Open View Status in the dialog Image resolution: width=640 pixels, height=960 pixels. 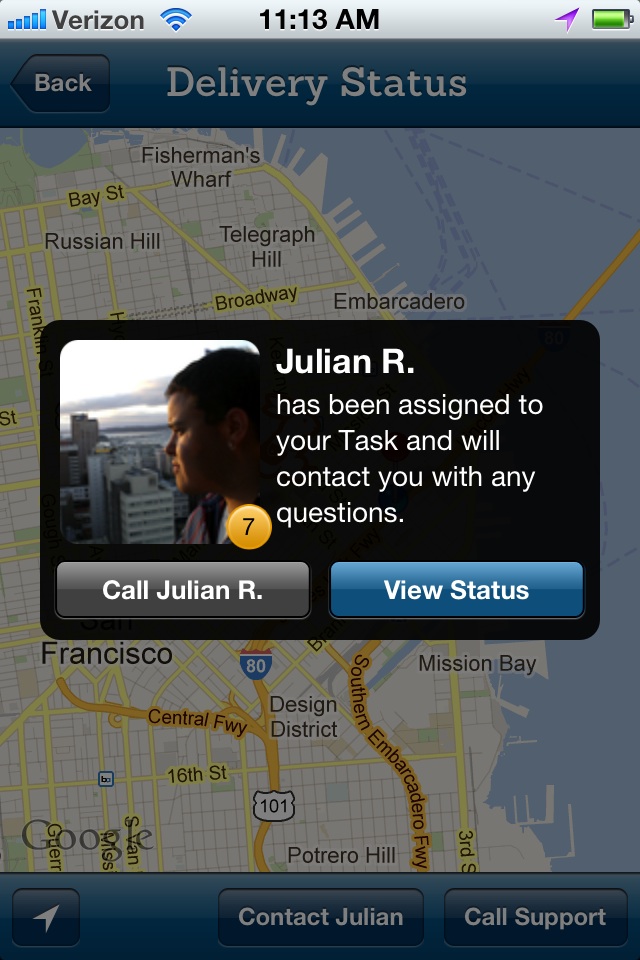(456, 590)
